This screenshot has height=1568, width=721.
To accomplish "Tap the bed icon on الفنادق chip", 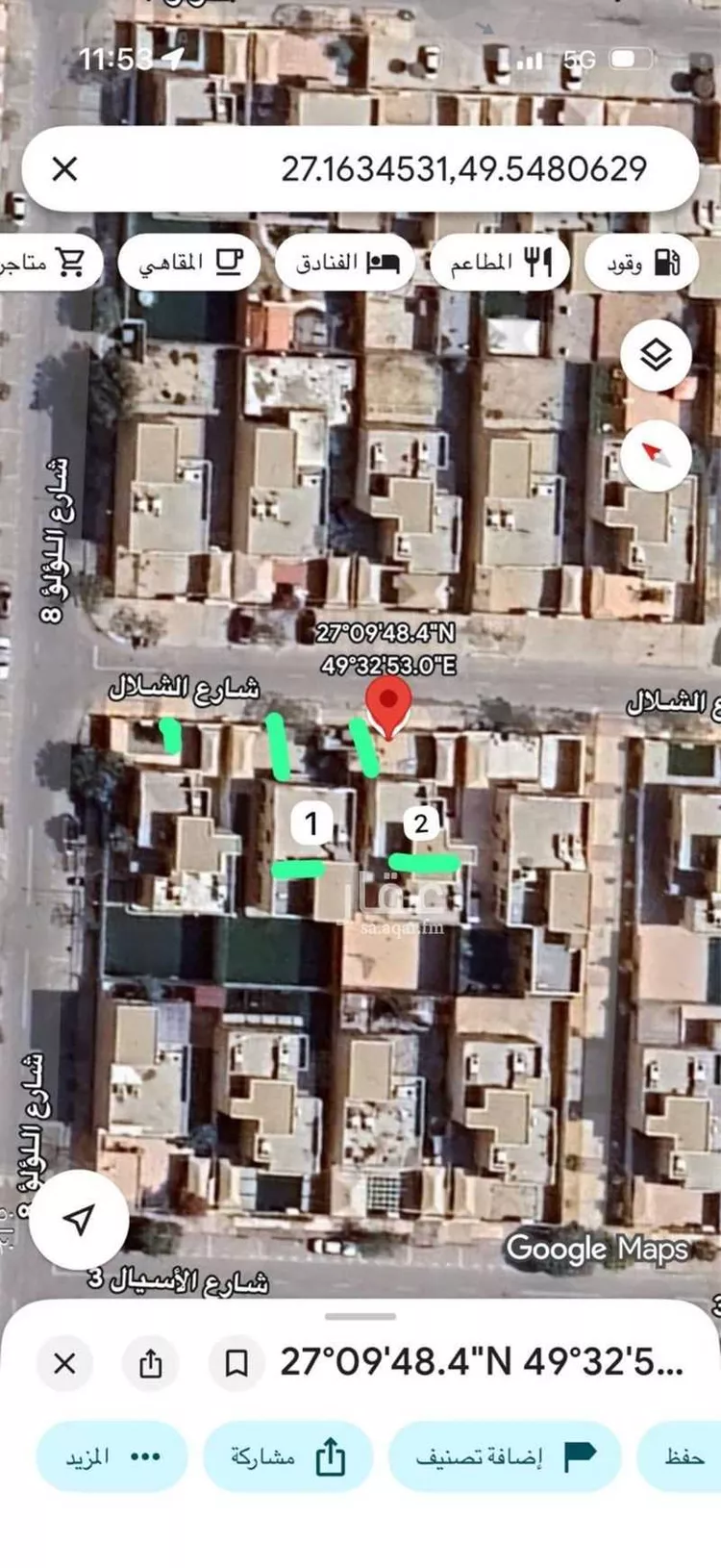I will pos(381,262).
